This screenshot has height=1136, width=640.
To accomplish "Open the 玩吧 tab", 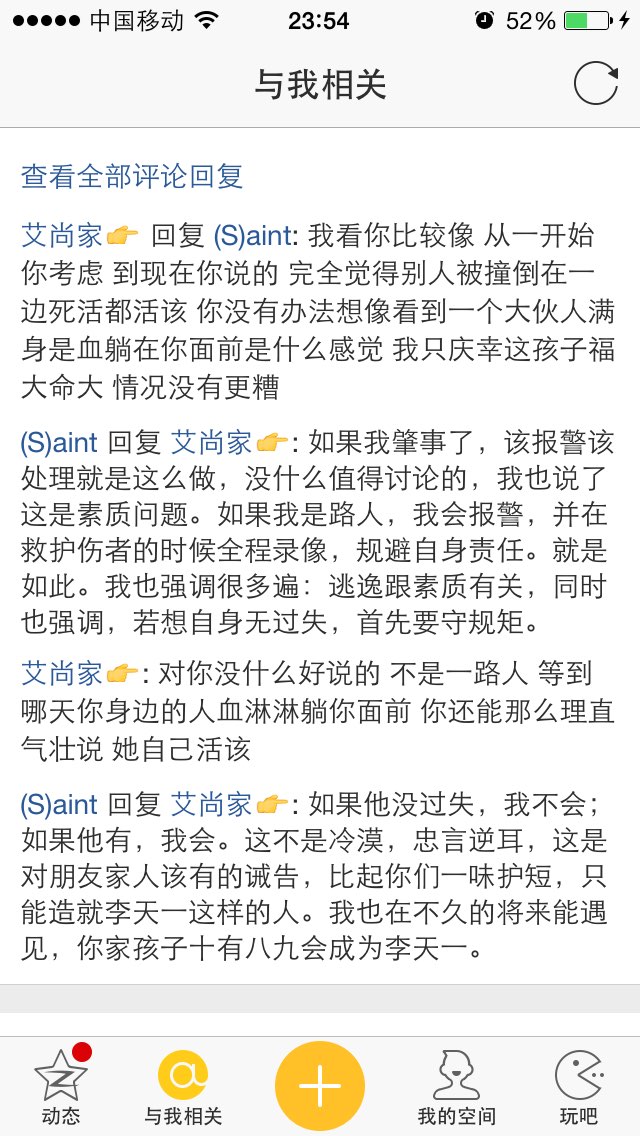I will [578, 1085].
